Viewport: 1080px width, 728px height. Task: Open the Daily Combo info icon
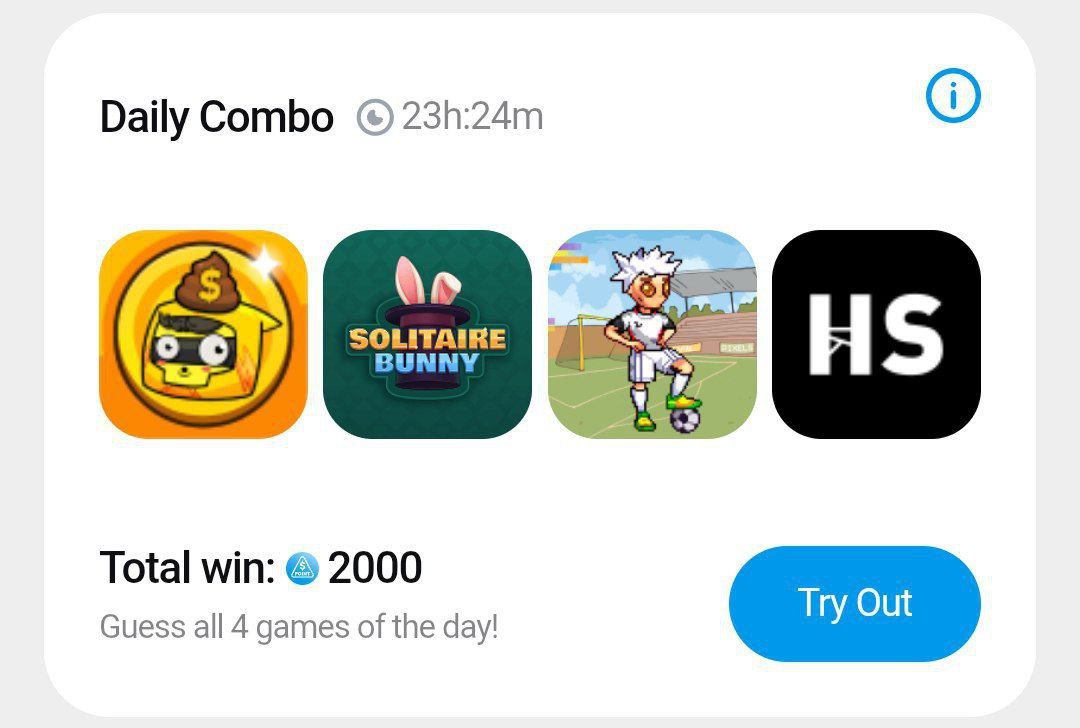[953, 97]
